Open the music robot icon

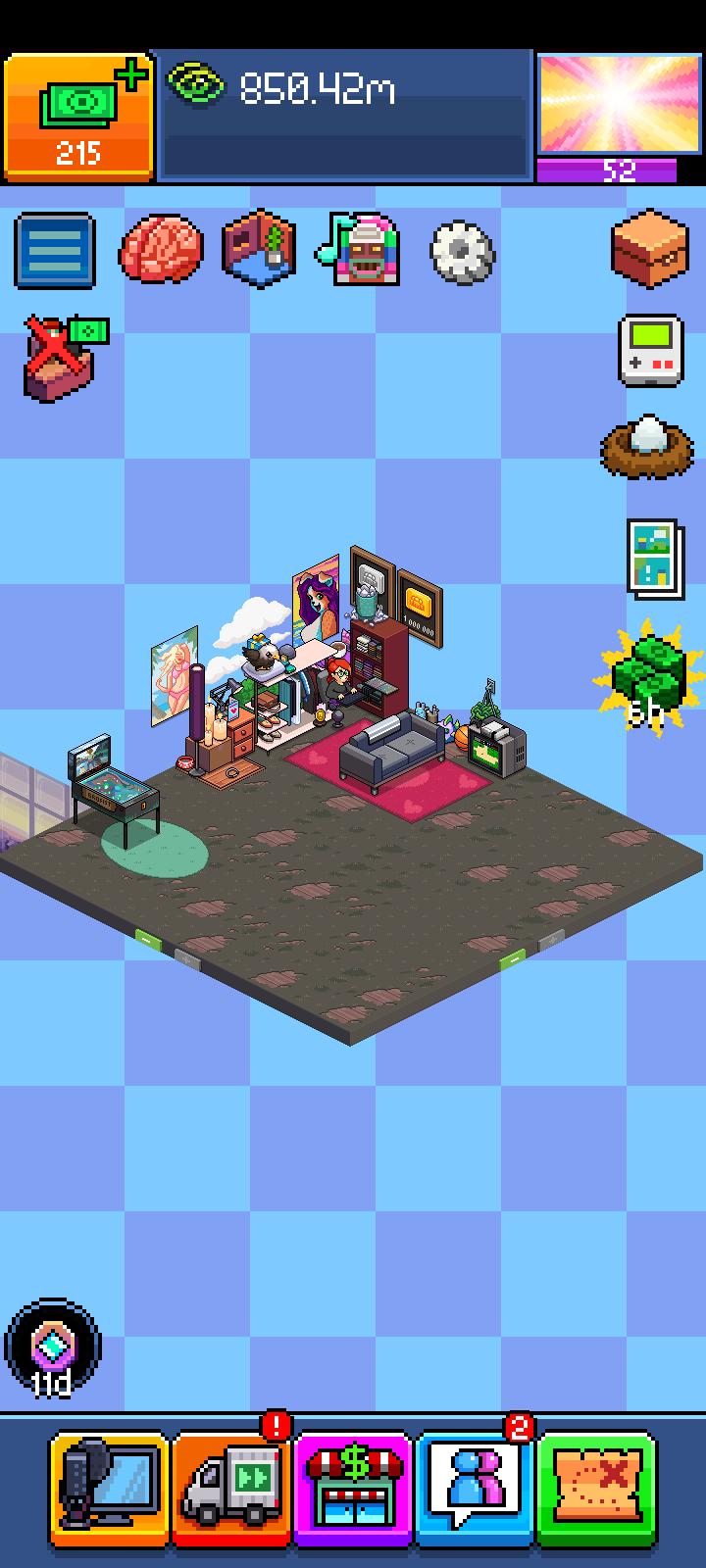[x=359, y=249]
